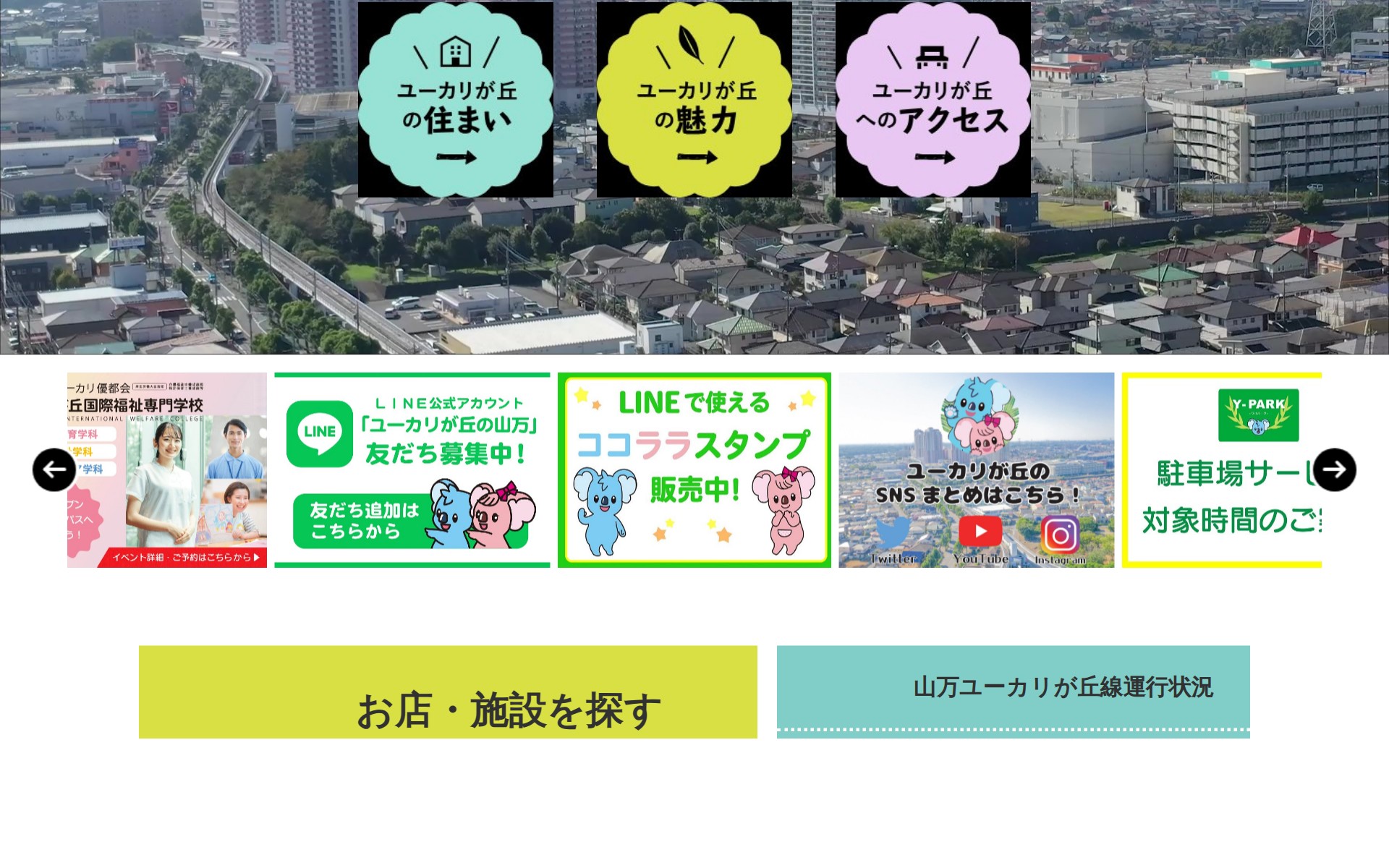Open ユーカリが丘の住まい badge
The height and width of the screenshot is (868, 1389).
point(456,100)
